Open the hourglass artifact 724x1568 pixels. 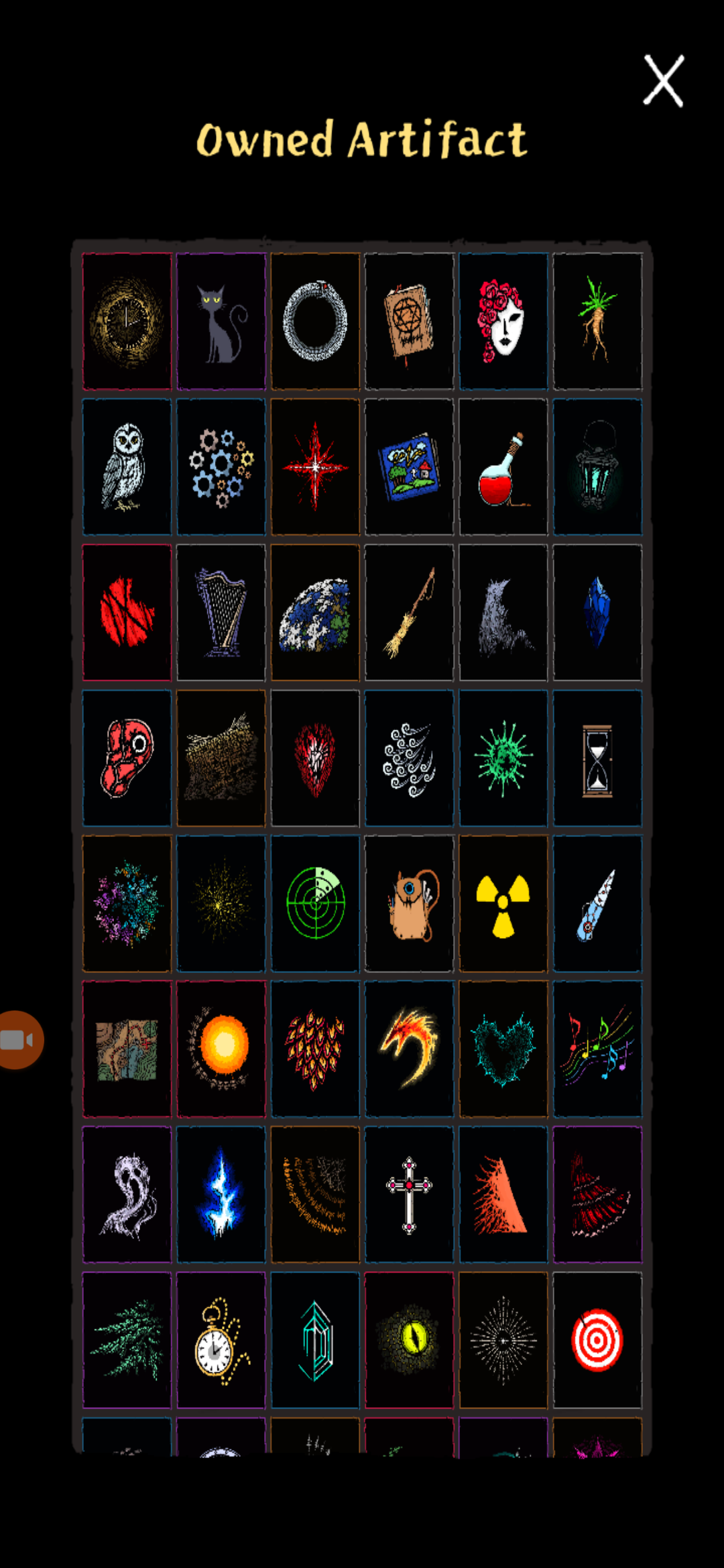597,759
